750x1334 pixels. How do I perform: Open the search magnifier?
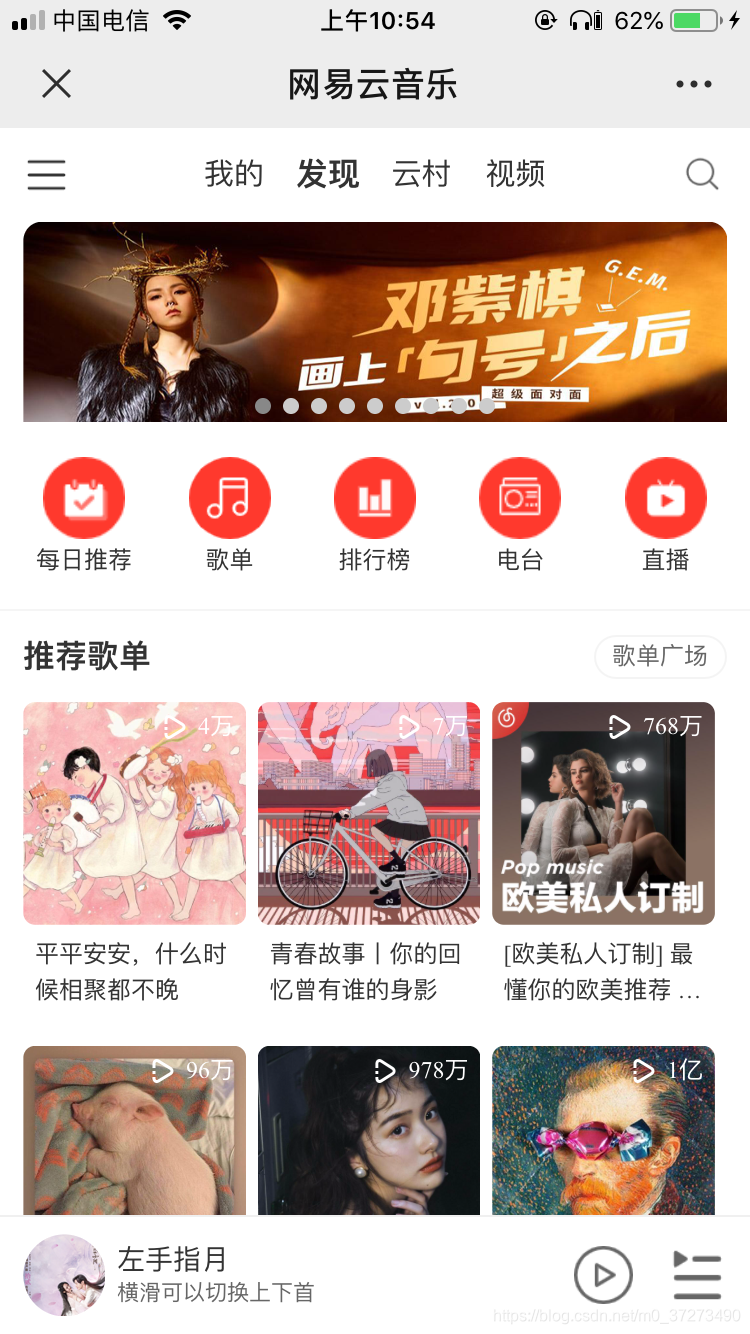(x=702, y=175)
